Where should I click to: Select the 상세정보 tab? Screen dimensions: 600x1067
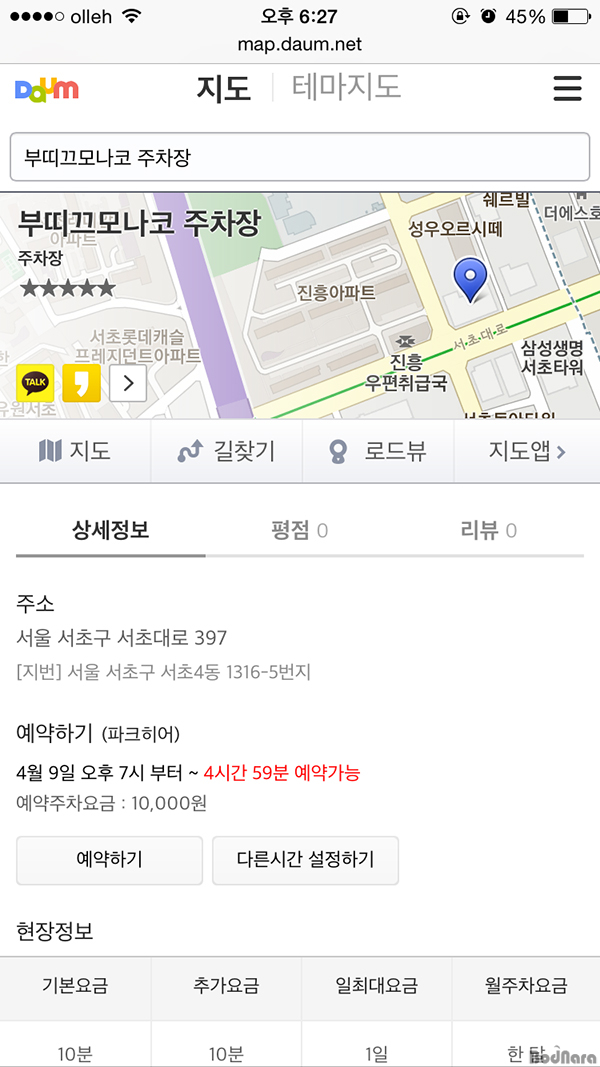coord(110,530)
